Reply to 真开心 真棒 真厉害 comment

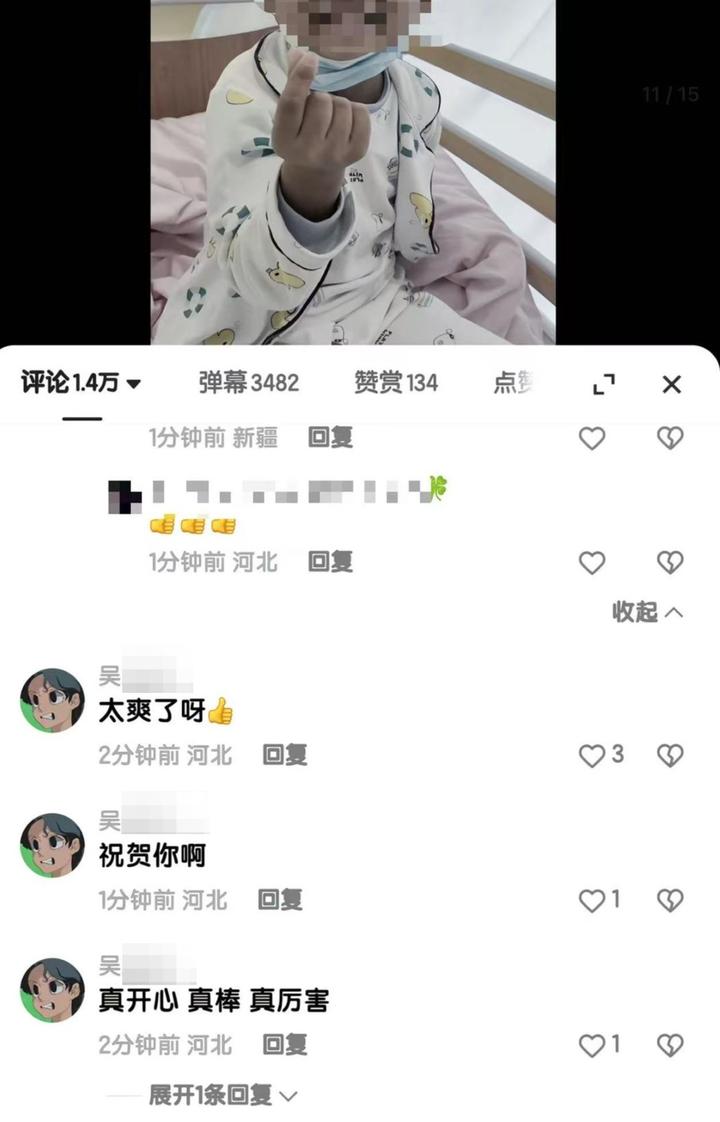click(284, 1045)
